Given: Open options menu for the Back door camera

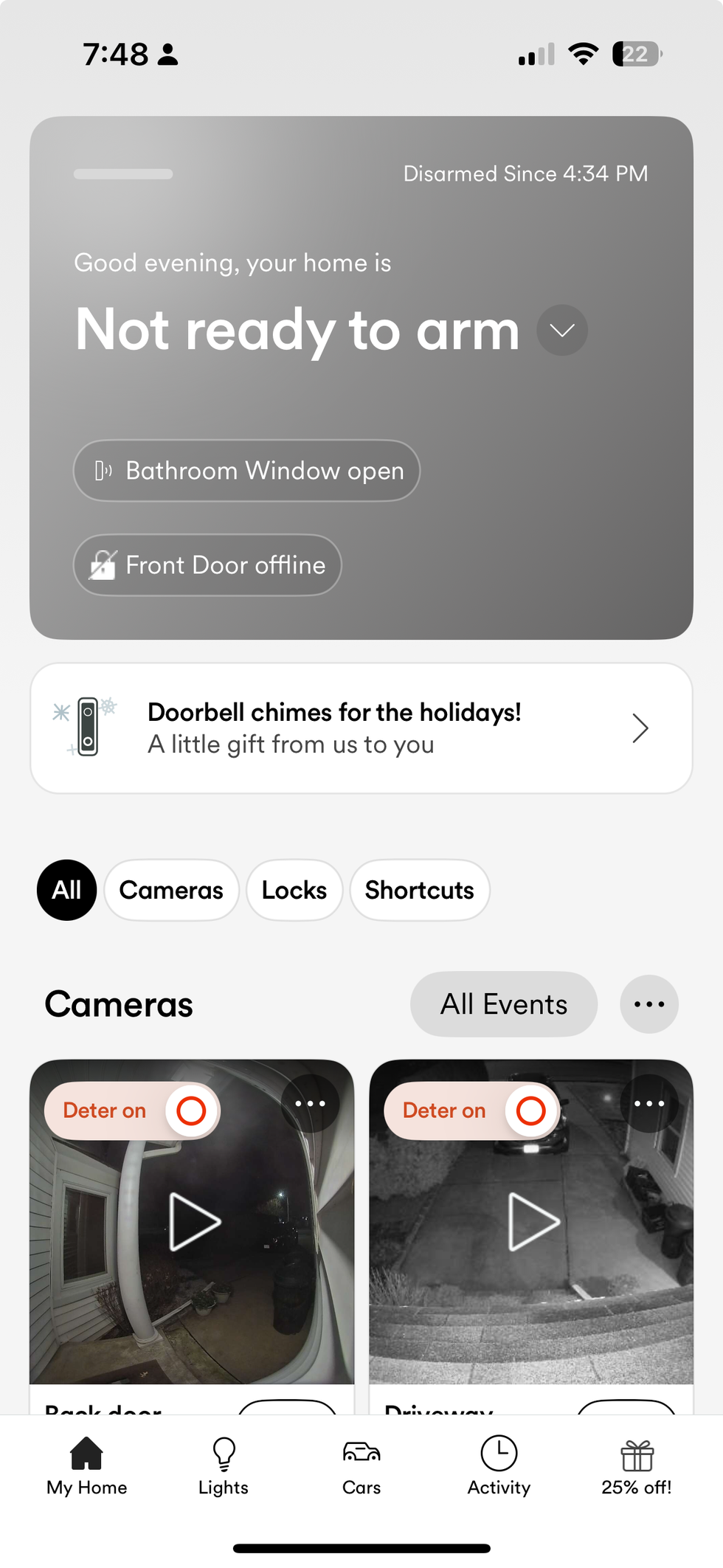Looking at the screenshot, I should click(x=311, y=1103).
